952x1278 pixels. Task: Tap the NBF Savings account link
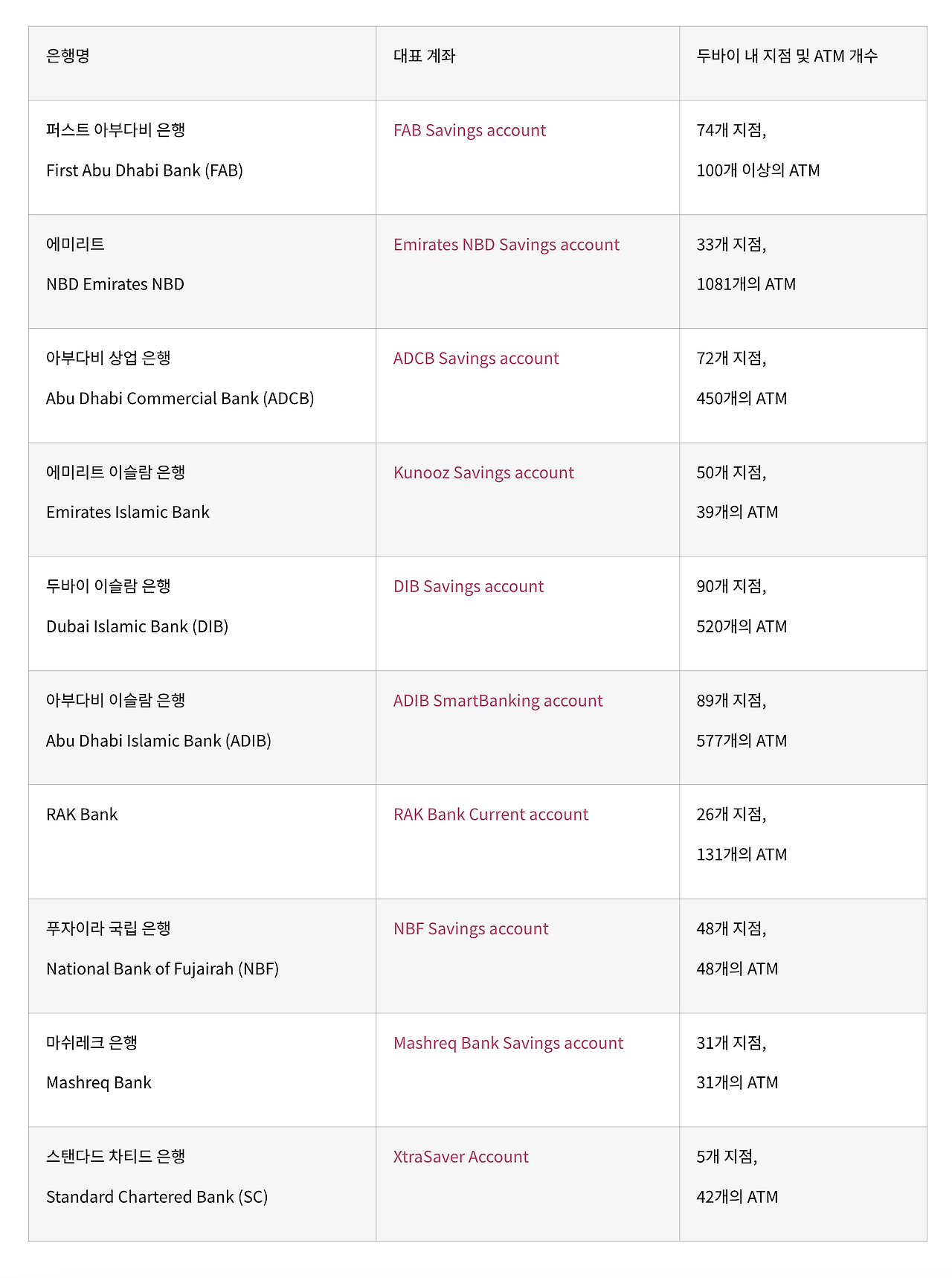pos(471,929)
